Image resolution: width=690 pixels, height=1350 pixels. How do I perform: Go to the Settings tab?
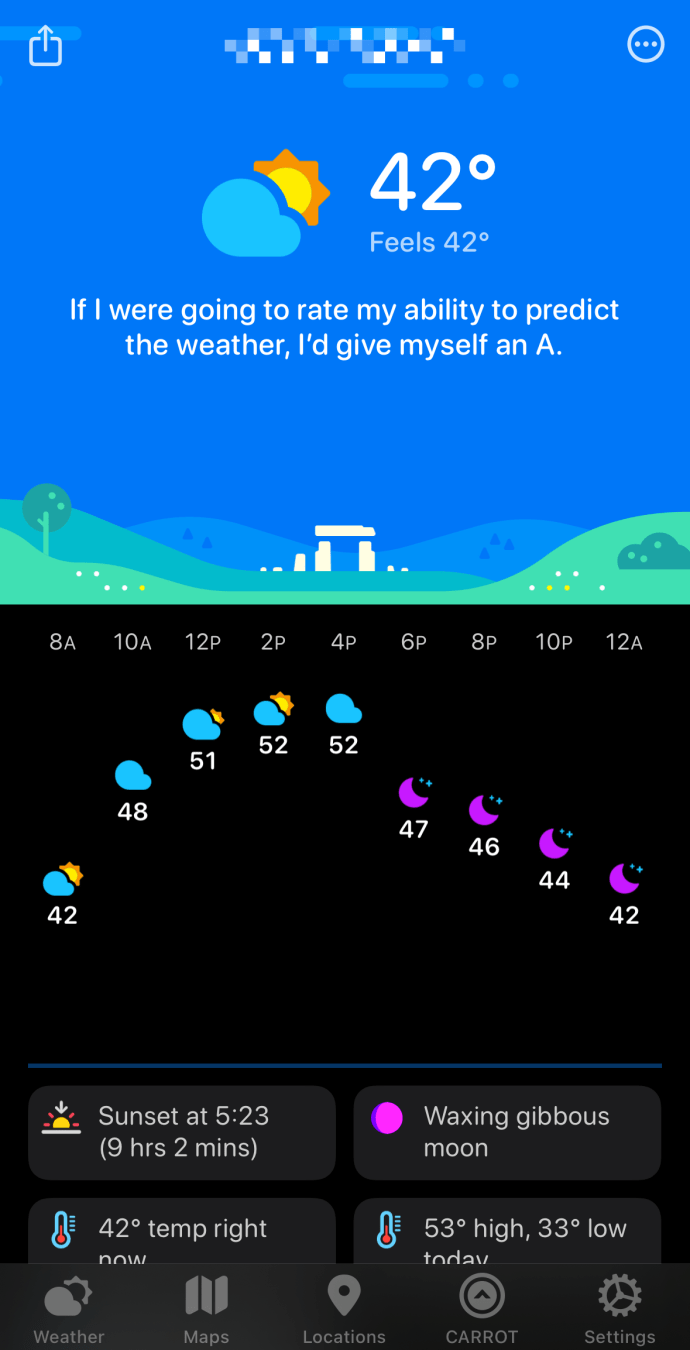coord(620,1308)
